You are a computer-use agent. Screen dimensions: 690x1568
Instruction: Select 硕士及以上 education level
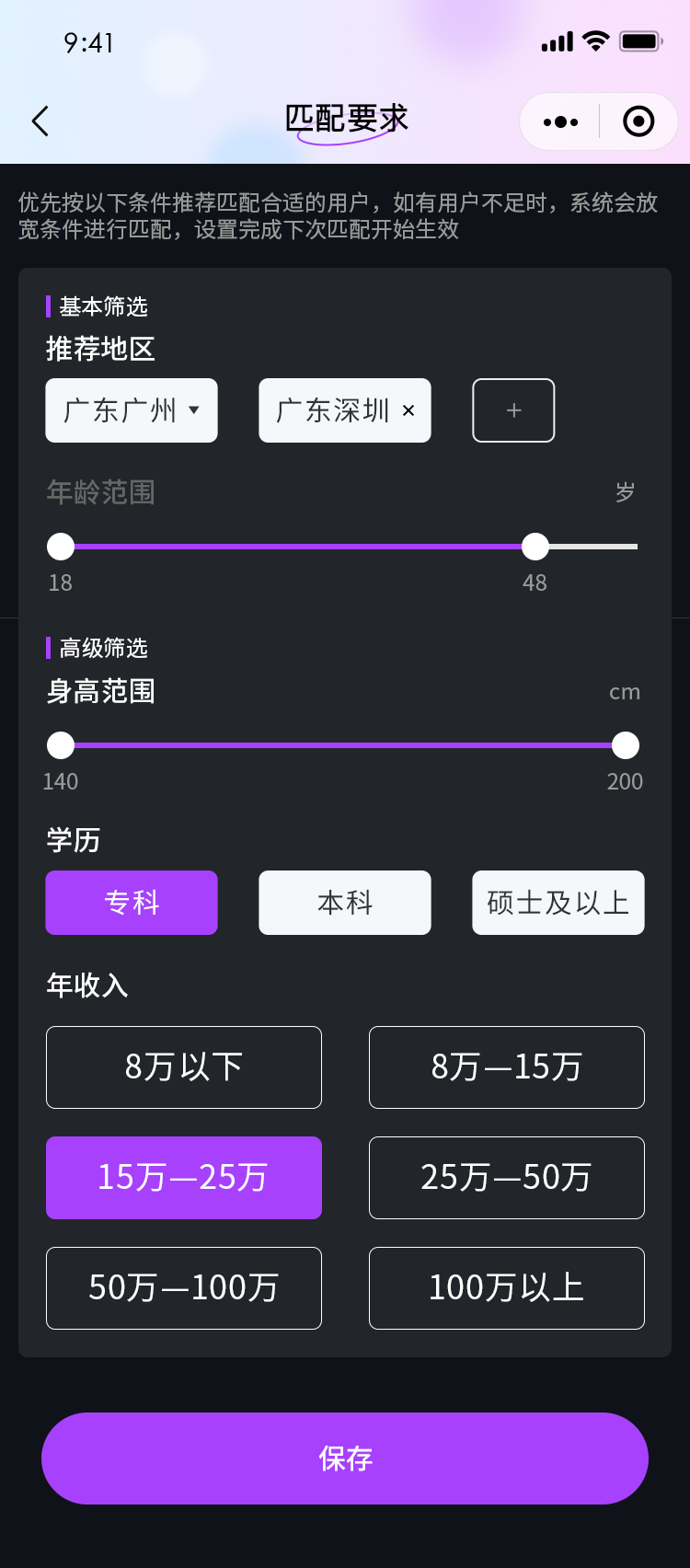point(558,903)
